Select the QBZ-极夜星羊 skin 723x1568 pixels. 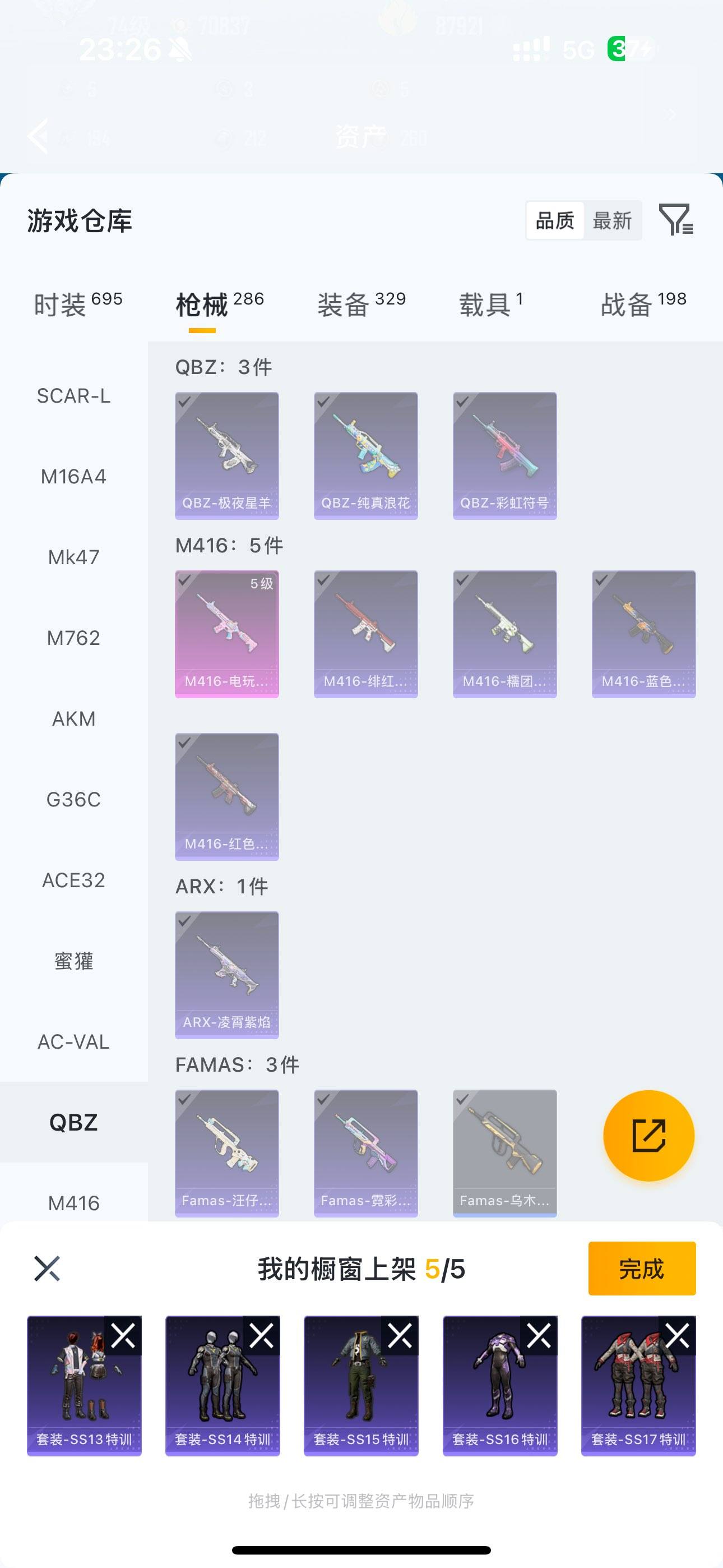[x=227, y=455]
